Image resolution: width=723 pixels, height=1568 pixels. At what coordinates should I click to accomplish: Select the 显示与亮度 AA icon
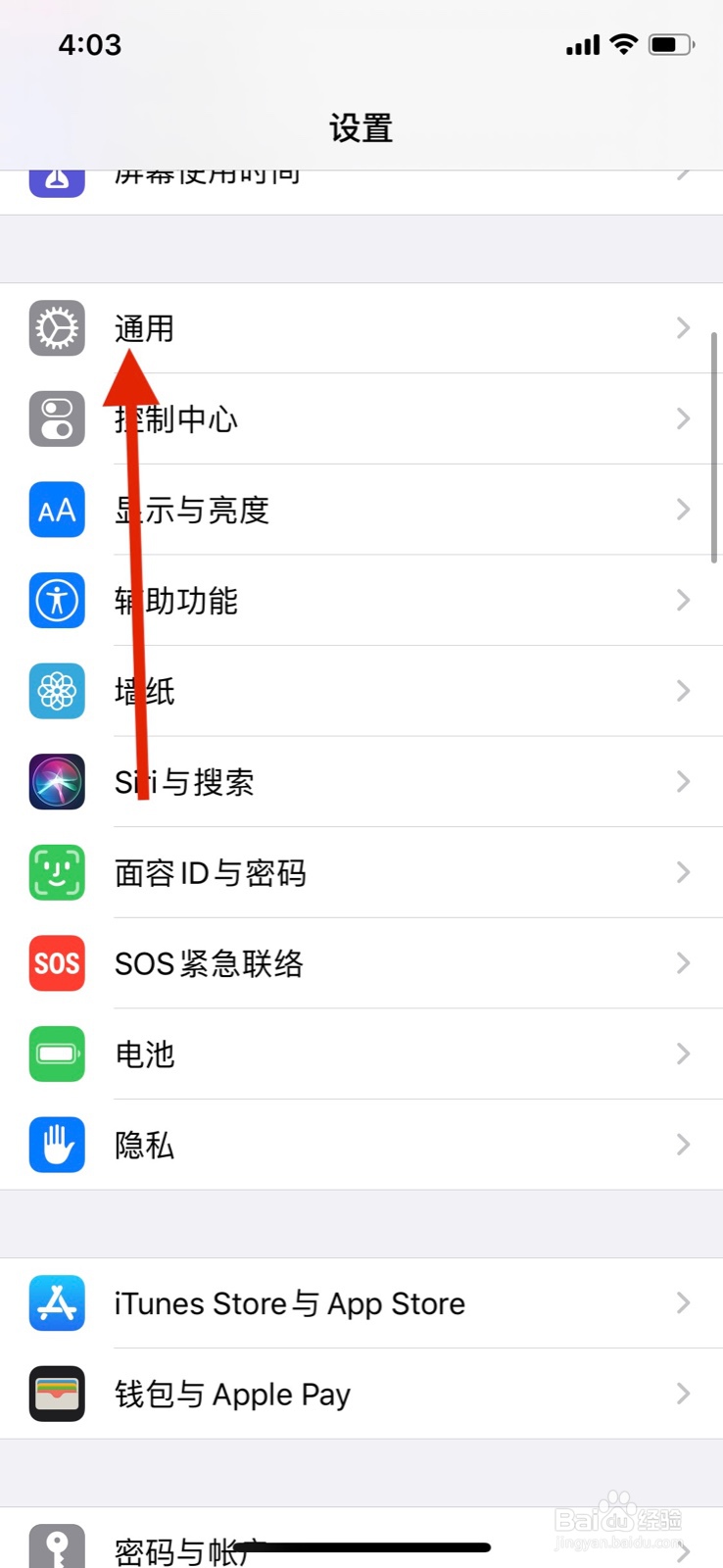(x=56, y=510)
